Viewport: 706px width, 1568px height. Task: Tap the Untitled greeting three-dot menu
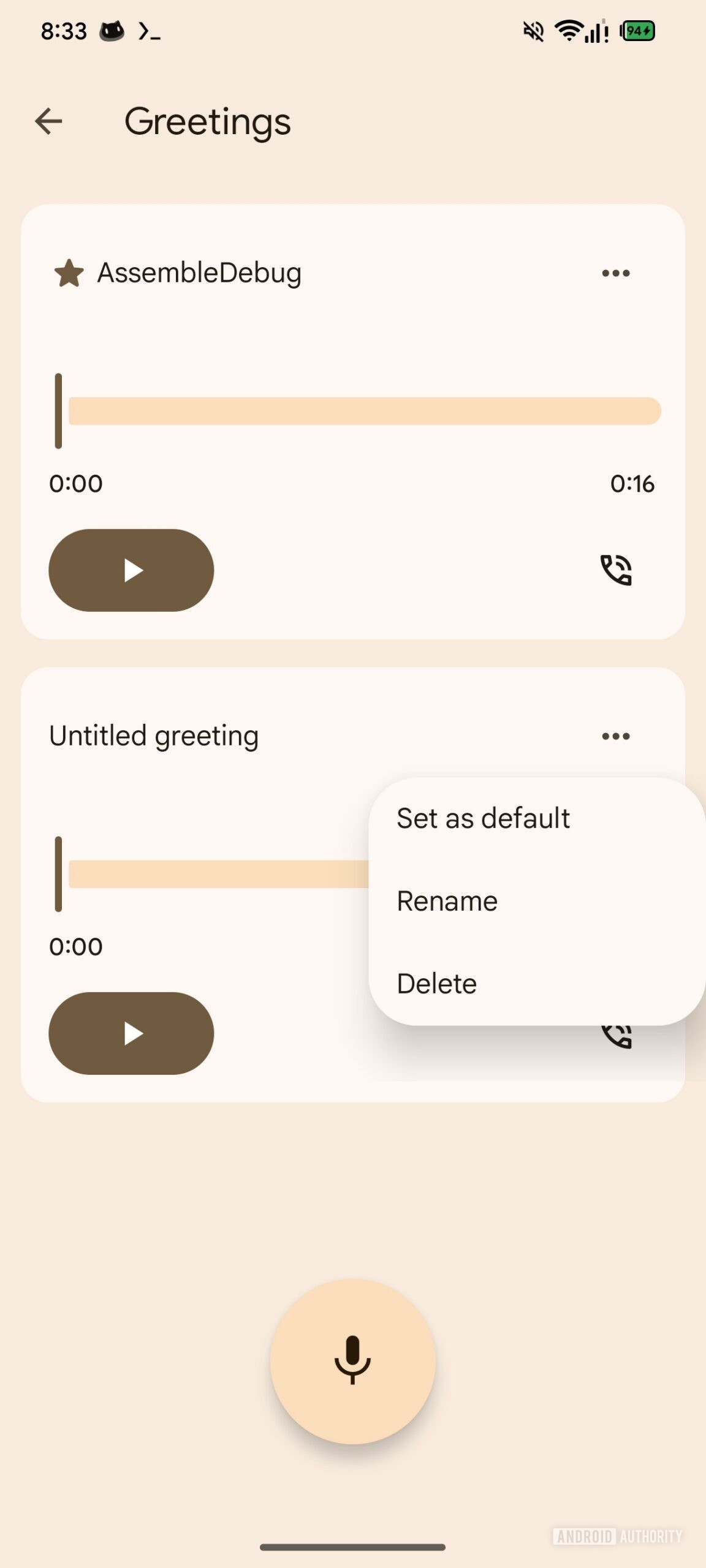(615, 736)
